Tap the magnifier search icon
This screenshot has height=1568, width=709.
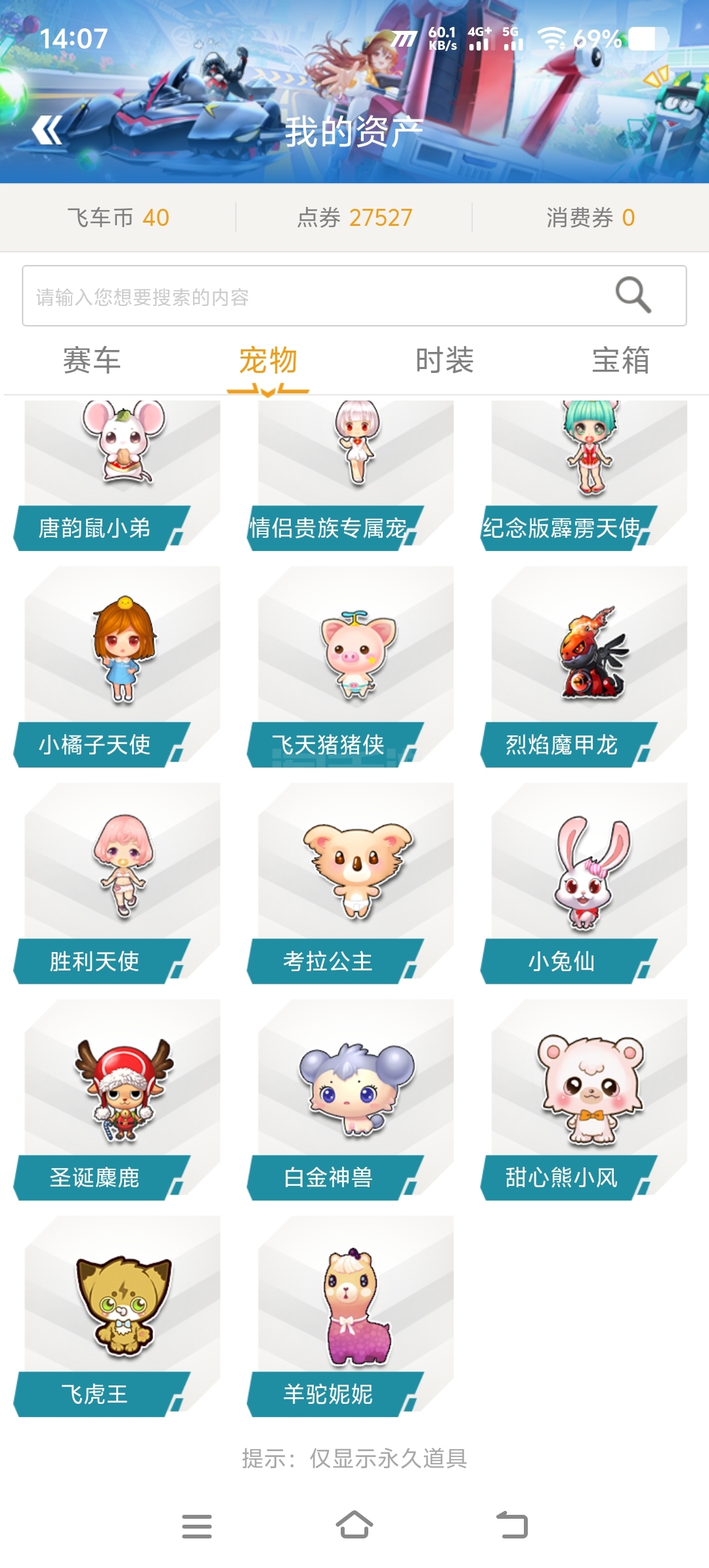coord(633,295)
